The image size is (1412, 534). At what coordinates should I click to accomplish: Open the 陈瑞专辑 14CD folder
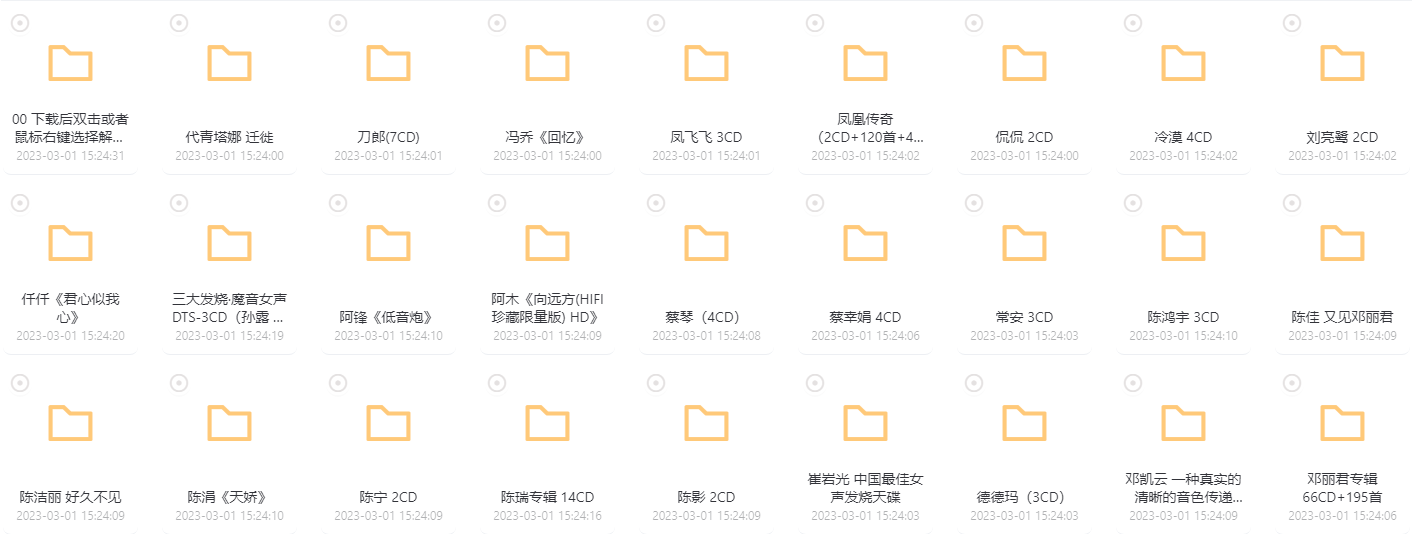pyautogui.click(x=547, y=424)
